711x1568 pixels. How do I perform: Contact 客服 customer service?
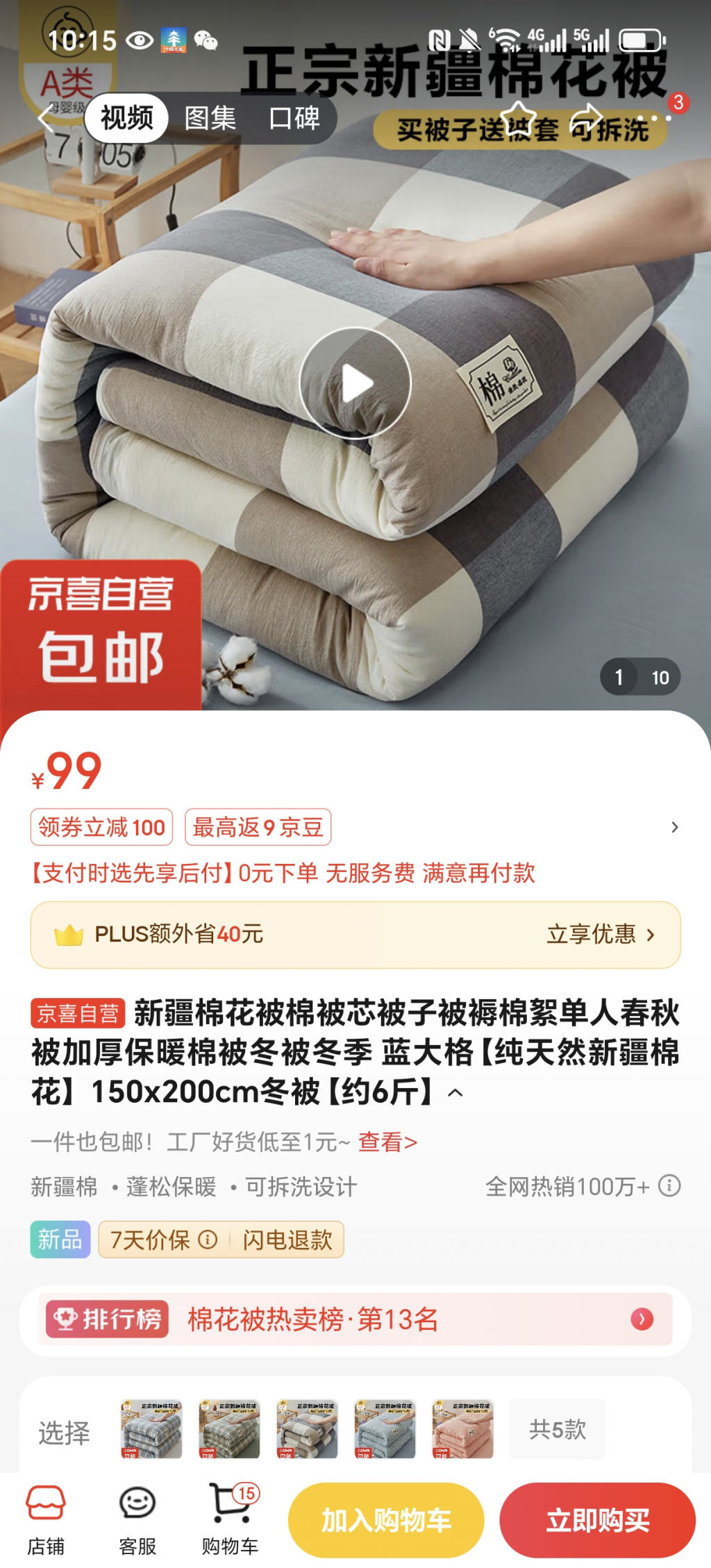coord(137,1519)
